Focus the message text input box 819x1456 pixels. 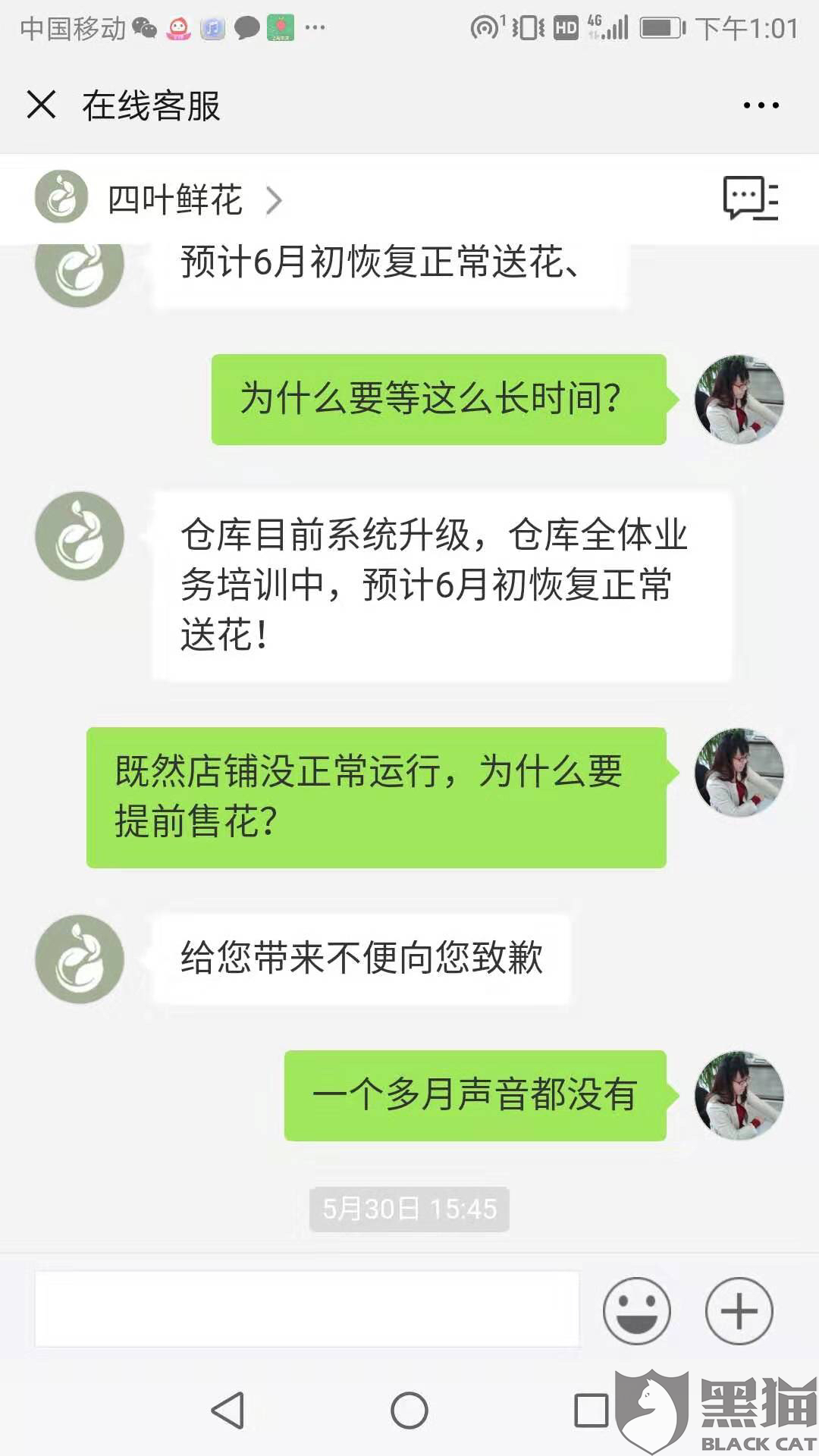pyautogui.click(x=307, y=1310)
